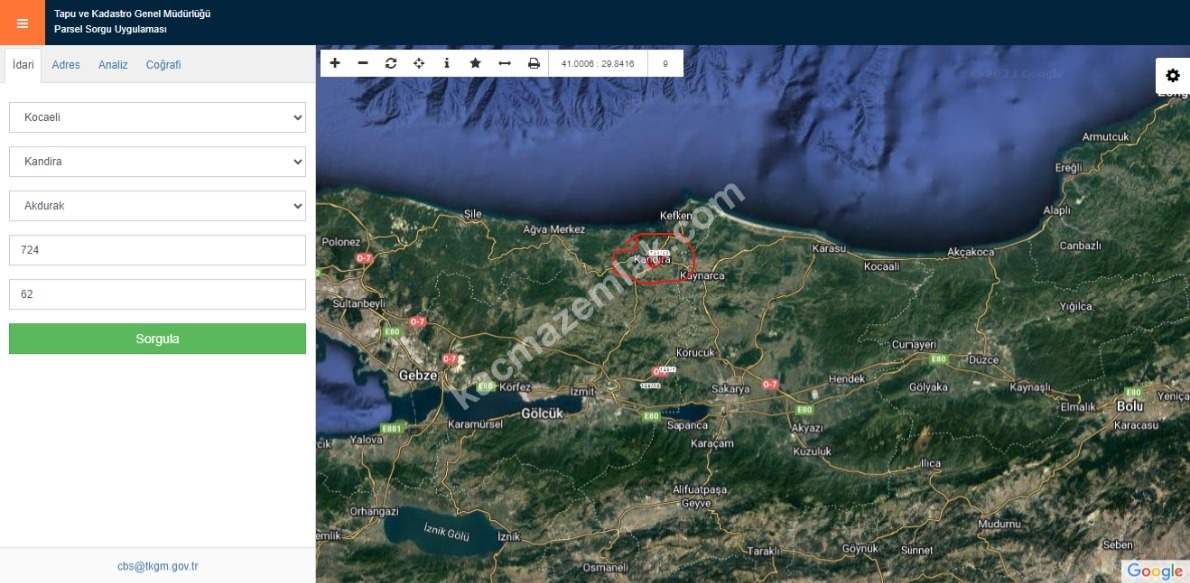Expand the Kocaeli province dropdown
Screen dimensions: 1190x583
[x=157, y=117]
